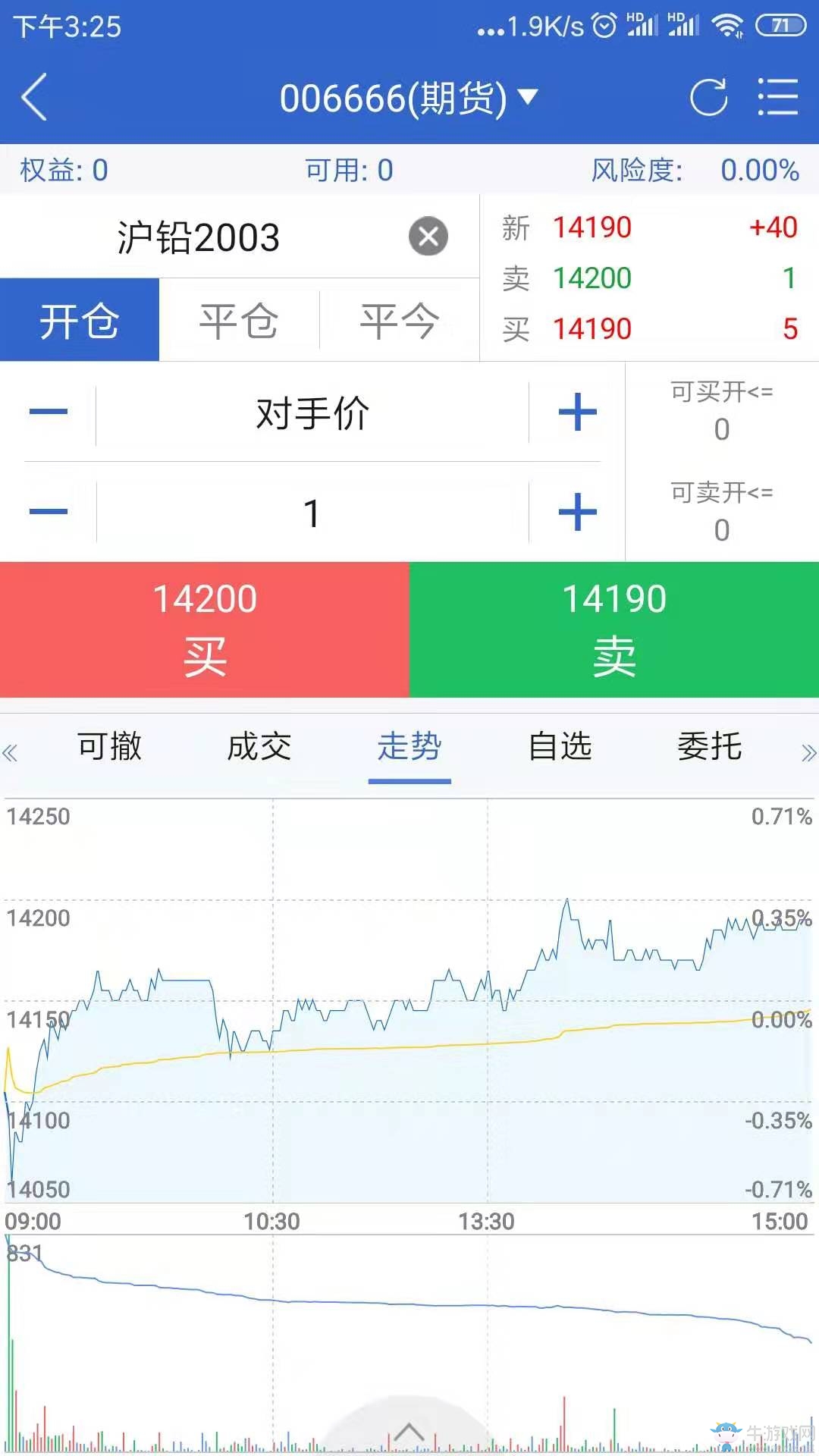Open the 委托 tab
Screen dimensions: 819x1456
[x=710, y=747]
